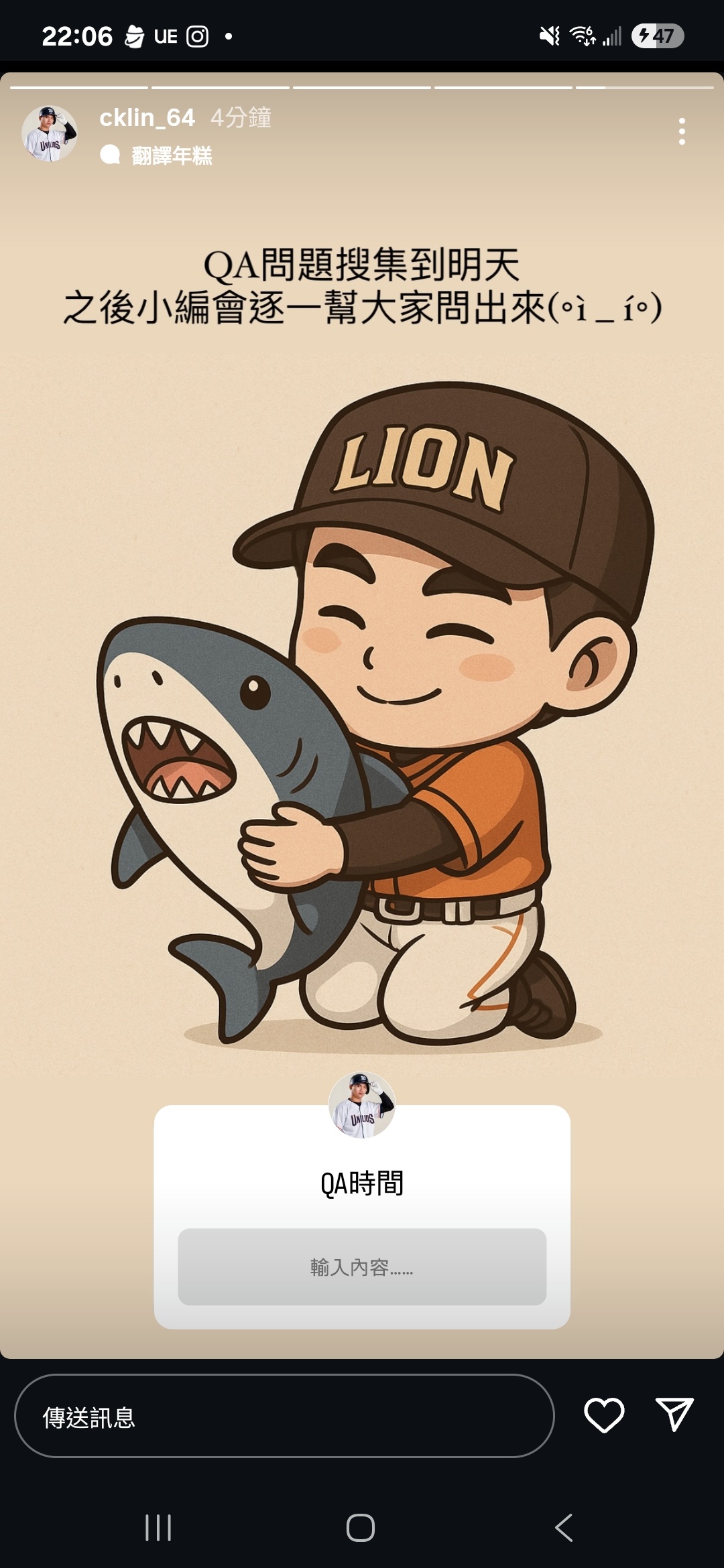Go back using the system back button
Image resolution: width=724 pixels, height=1568 pixels.
point(564,1528)
